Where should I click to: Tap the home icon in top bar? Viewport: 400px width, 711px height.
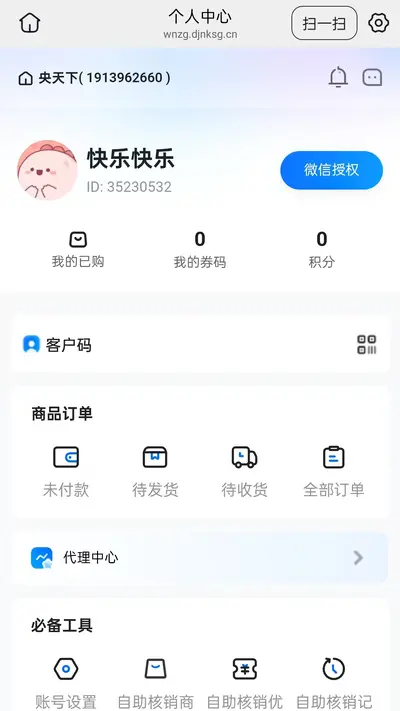[x=30, y=23]
